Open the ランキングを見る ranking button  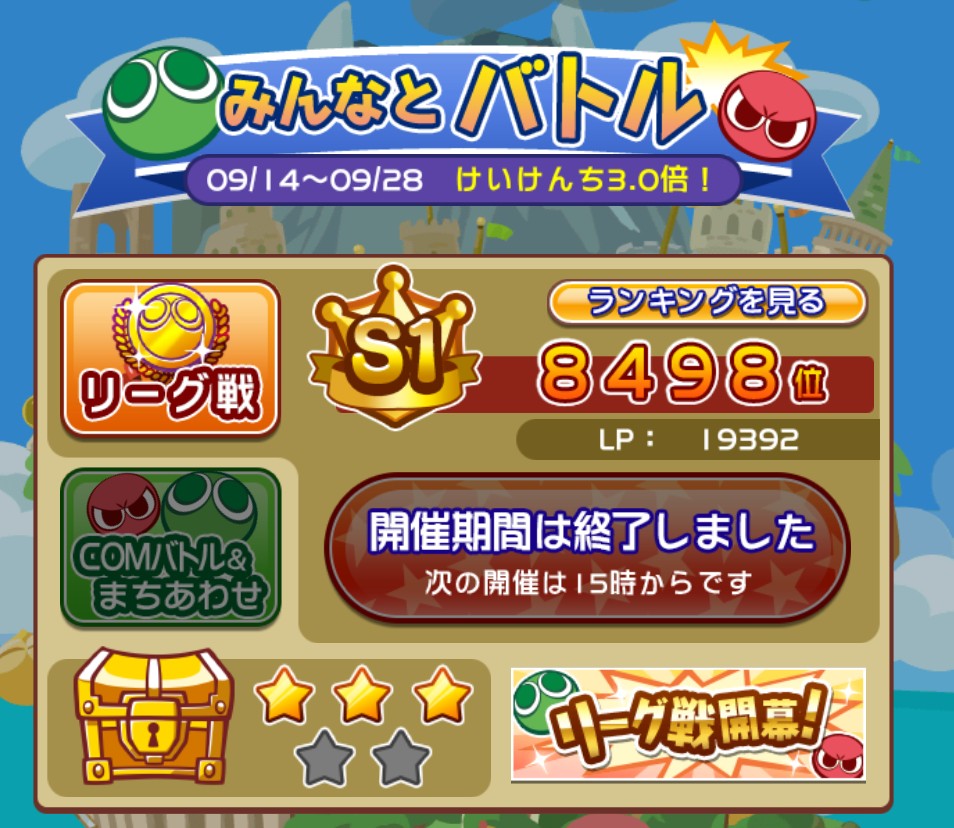point(706,302)
